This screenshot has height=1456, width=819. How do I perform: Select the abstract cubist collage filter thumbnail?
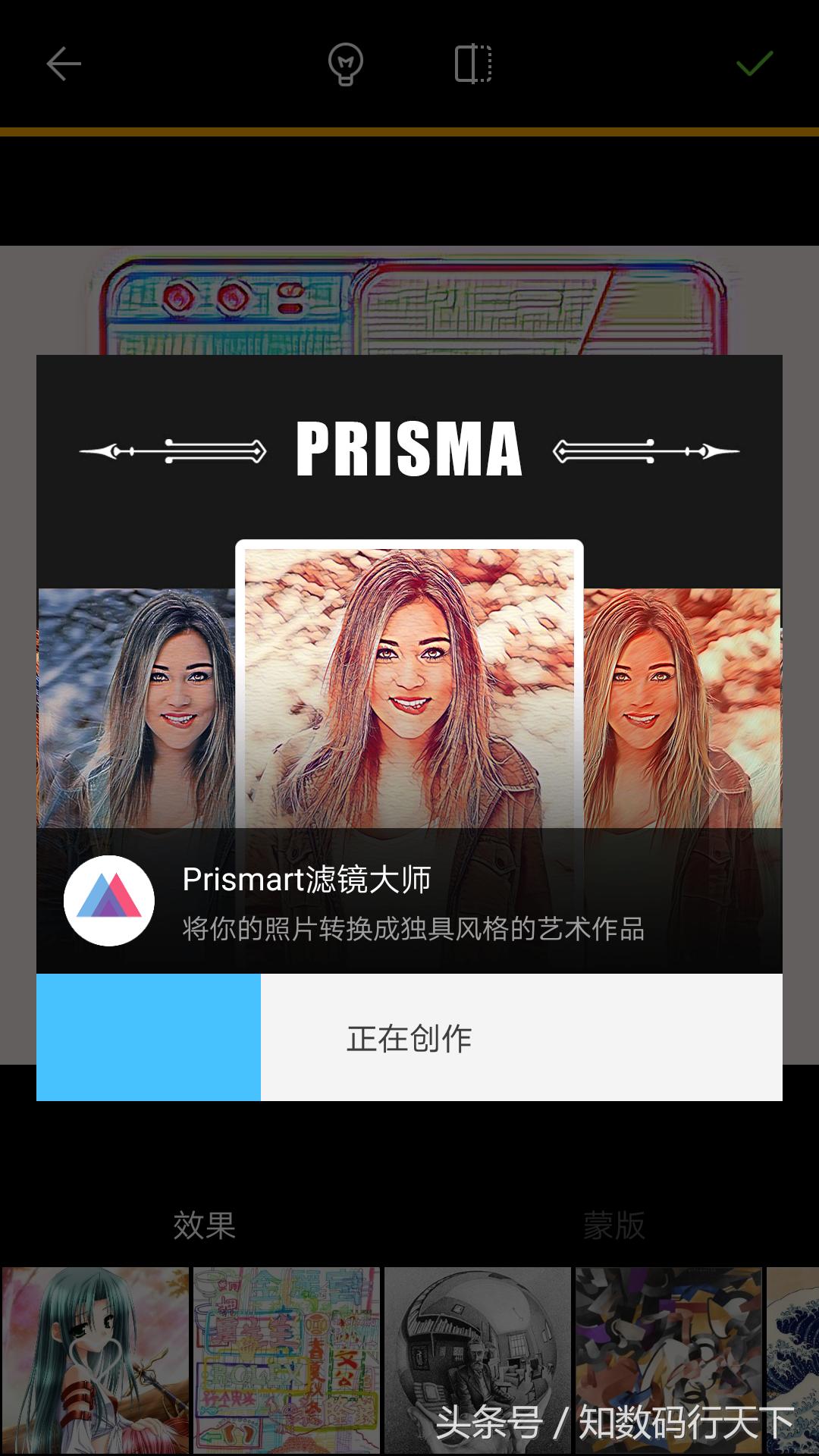[x=669, y=1365]
